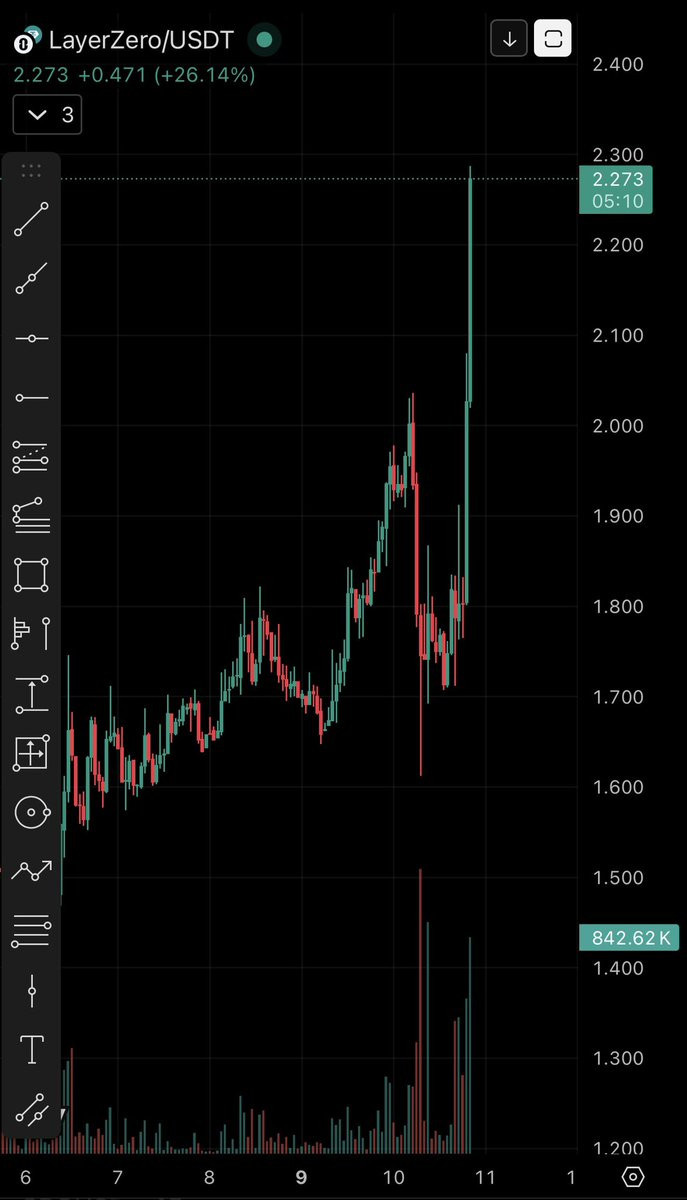The image size is (687, 1200).
Task: Open chart settings hexagon icon
Action: pyautogui.click(x=632, y=1176)
